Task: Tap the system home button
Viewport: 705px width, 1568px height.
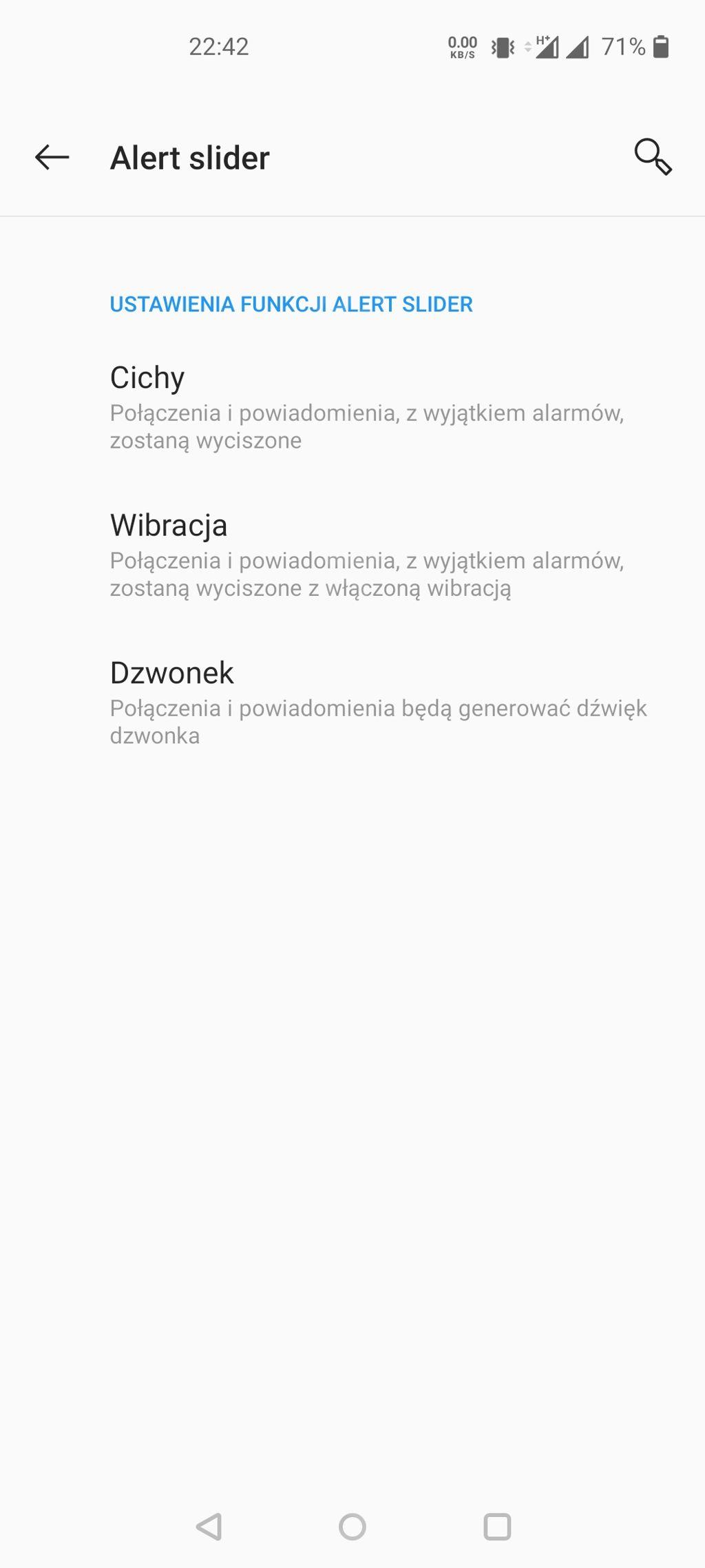Action: coord(352,1527)
